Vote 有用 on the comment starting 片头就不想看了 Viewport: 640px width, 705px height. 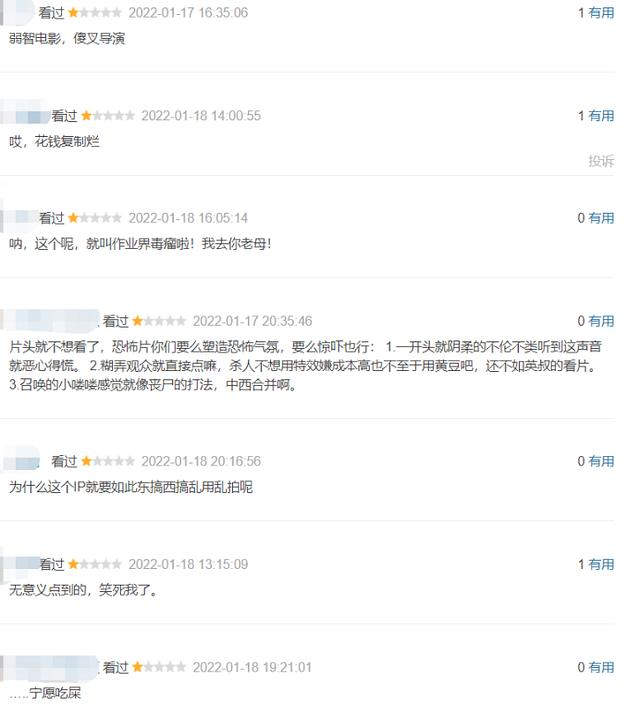tap(601, 321)
